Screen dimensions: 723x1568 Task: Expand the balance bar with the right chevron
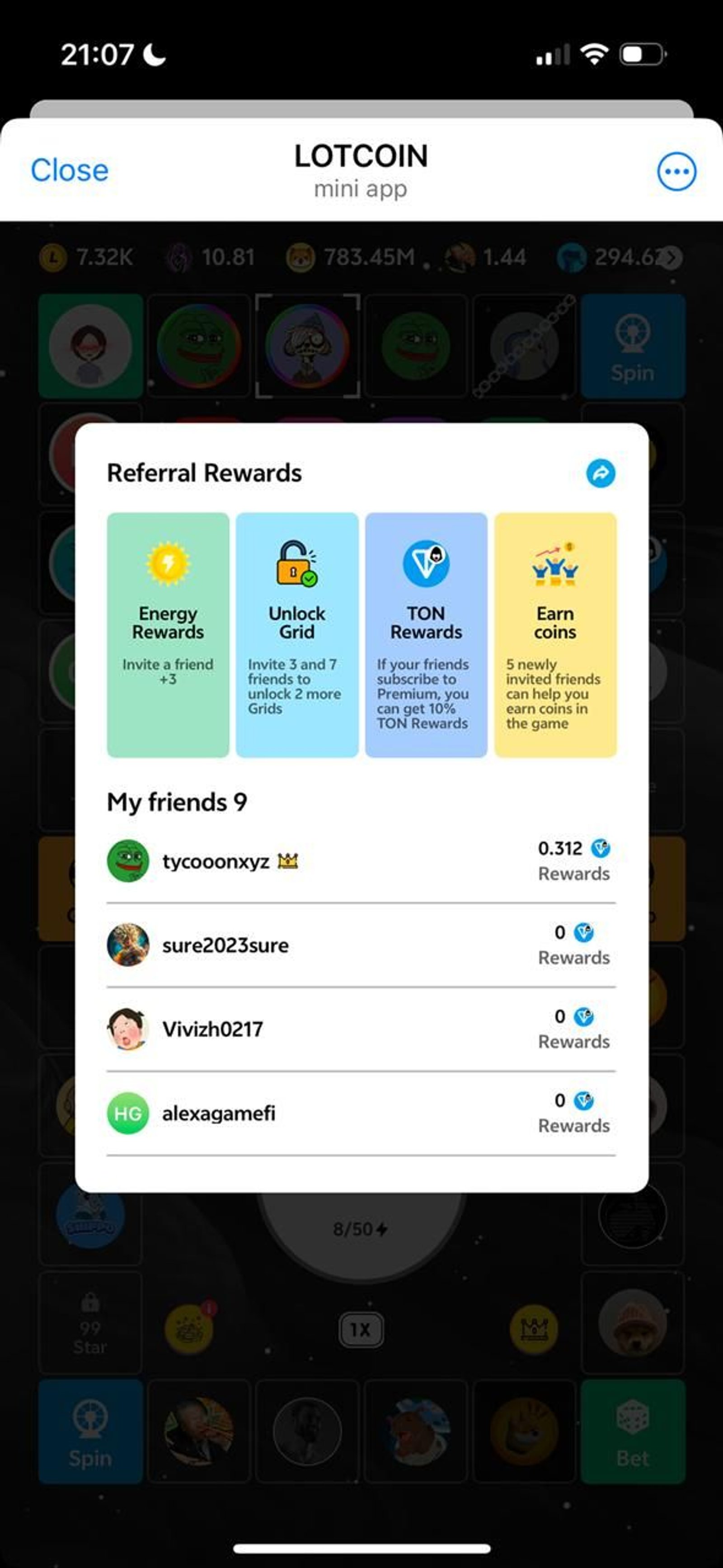(671, 258)
